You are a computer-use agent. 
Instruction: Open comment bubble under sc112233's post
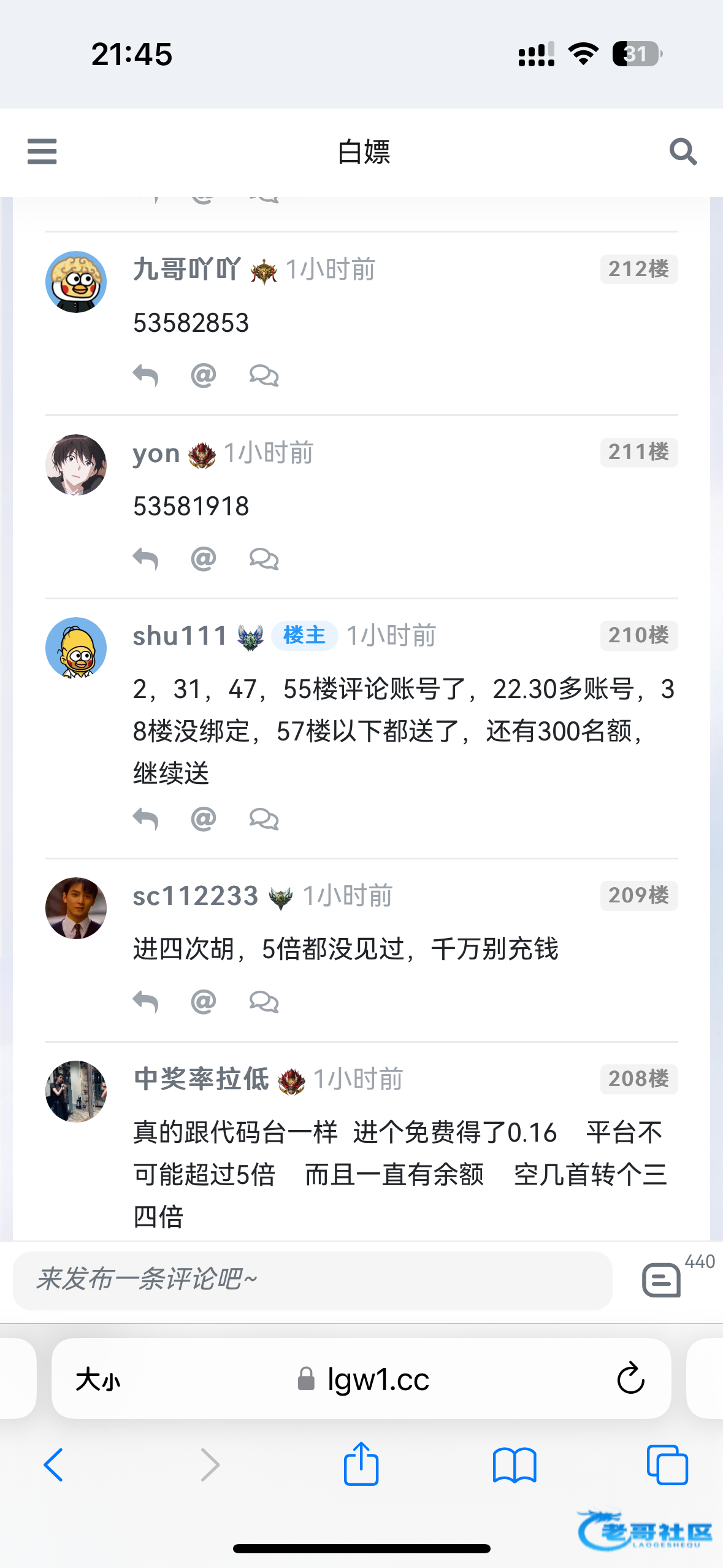click(x=264, y=1002)
